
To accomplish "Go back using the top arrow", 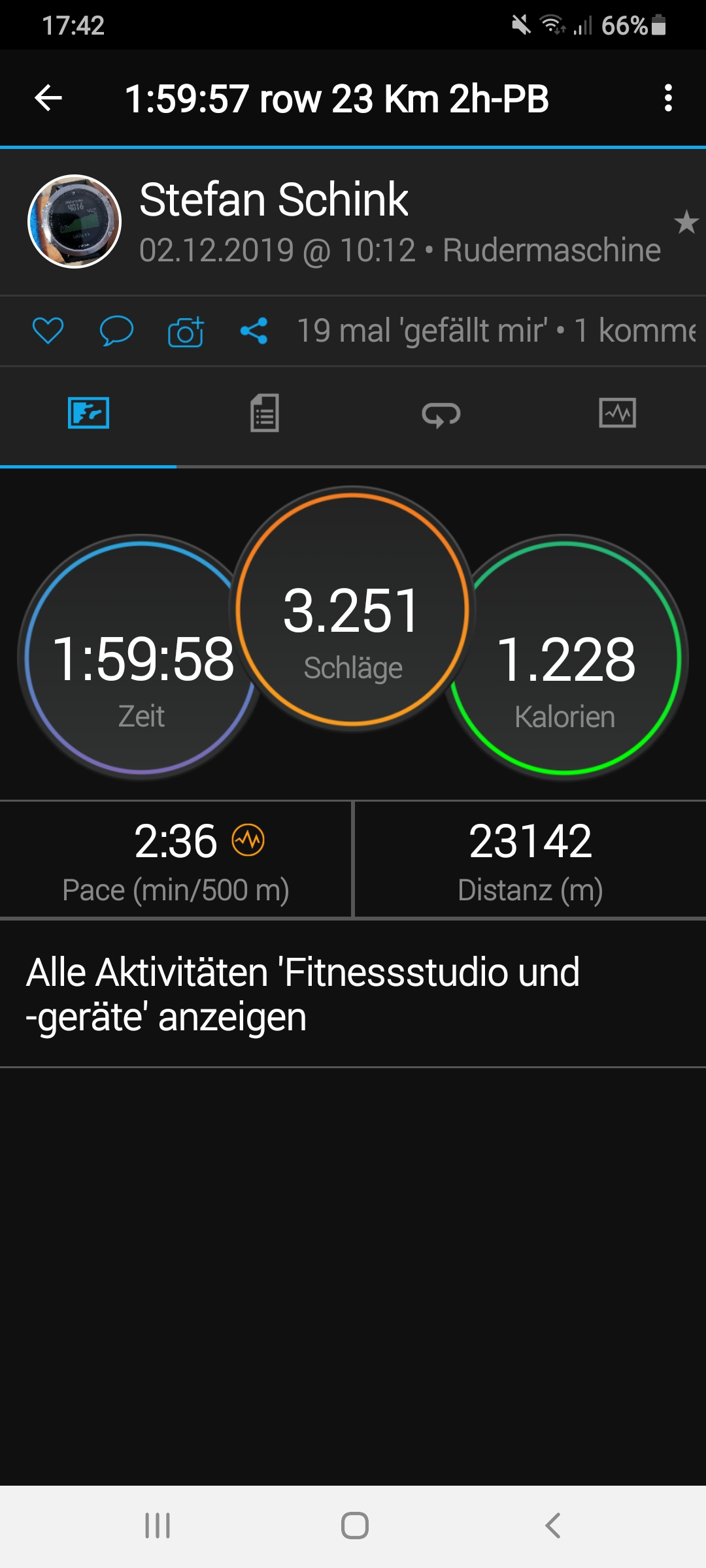I will (x=48, y=99).
